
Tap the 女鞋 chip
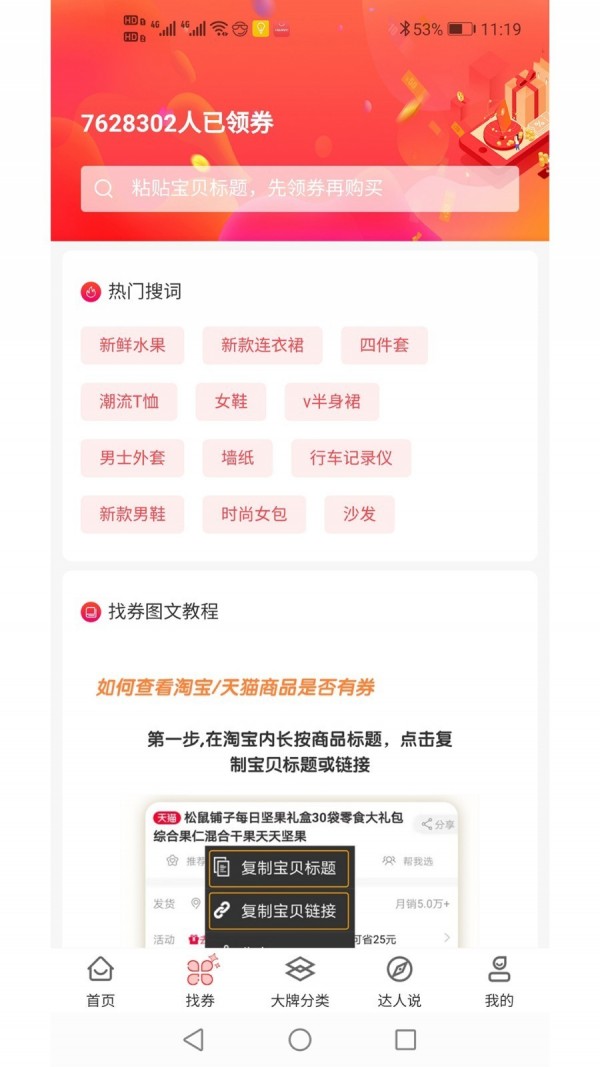[231, 402]
